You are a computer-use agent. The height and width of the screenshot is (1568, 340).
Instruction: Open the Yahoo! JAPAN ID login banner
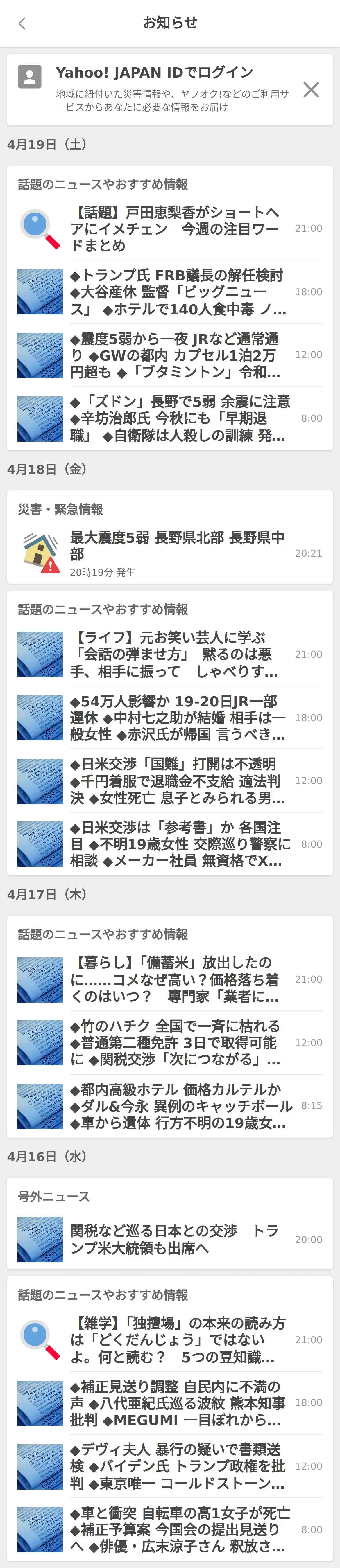(x=158, y=89)
